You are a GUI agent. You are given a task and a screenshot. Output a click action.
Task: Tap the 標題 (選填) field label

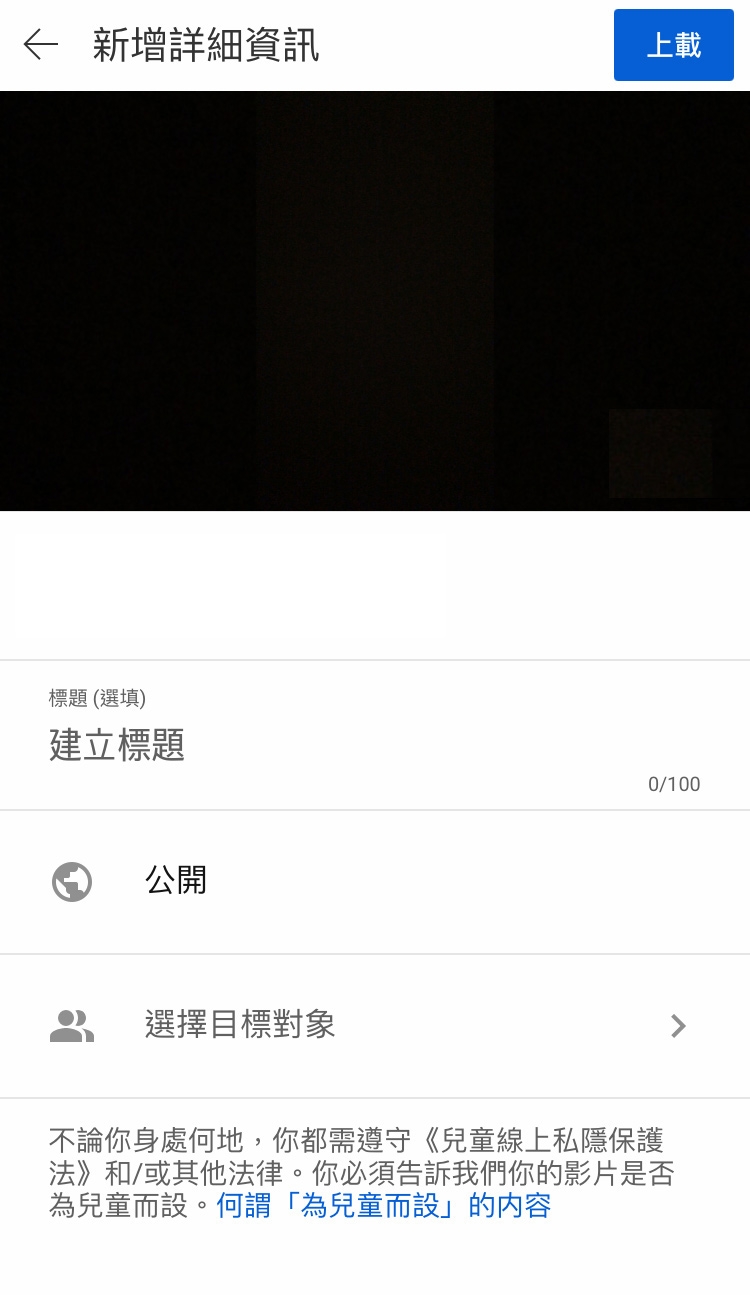(96, 699)
